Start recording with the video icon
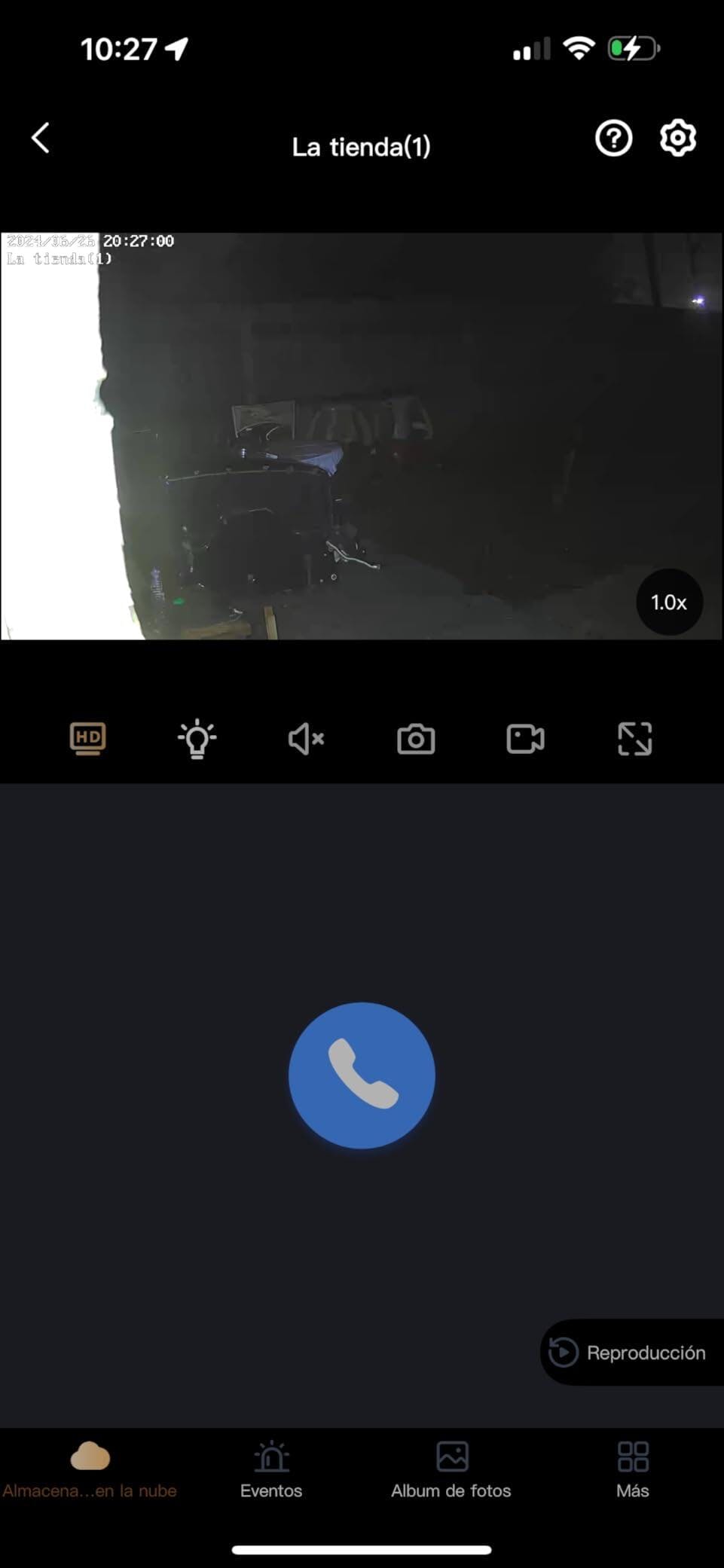724x1568 pixels. pos(525,739)
